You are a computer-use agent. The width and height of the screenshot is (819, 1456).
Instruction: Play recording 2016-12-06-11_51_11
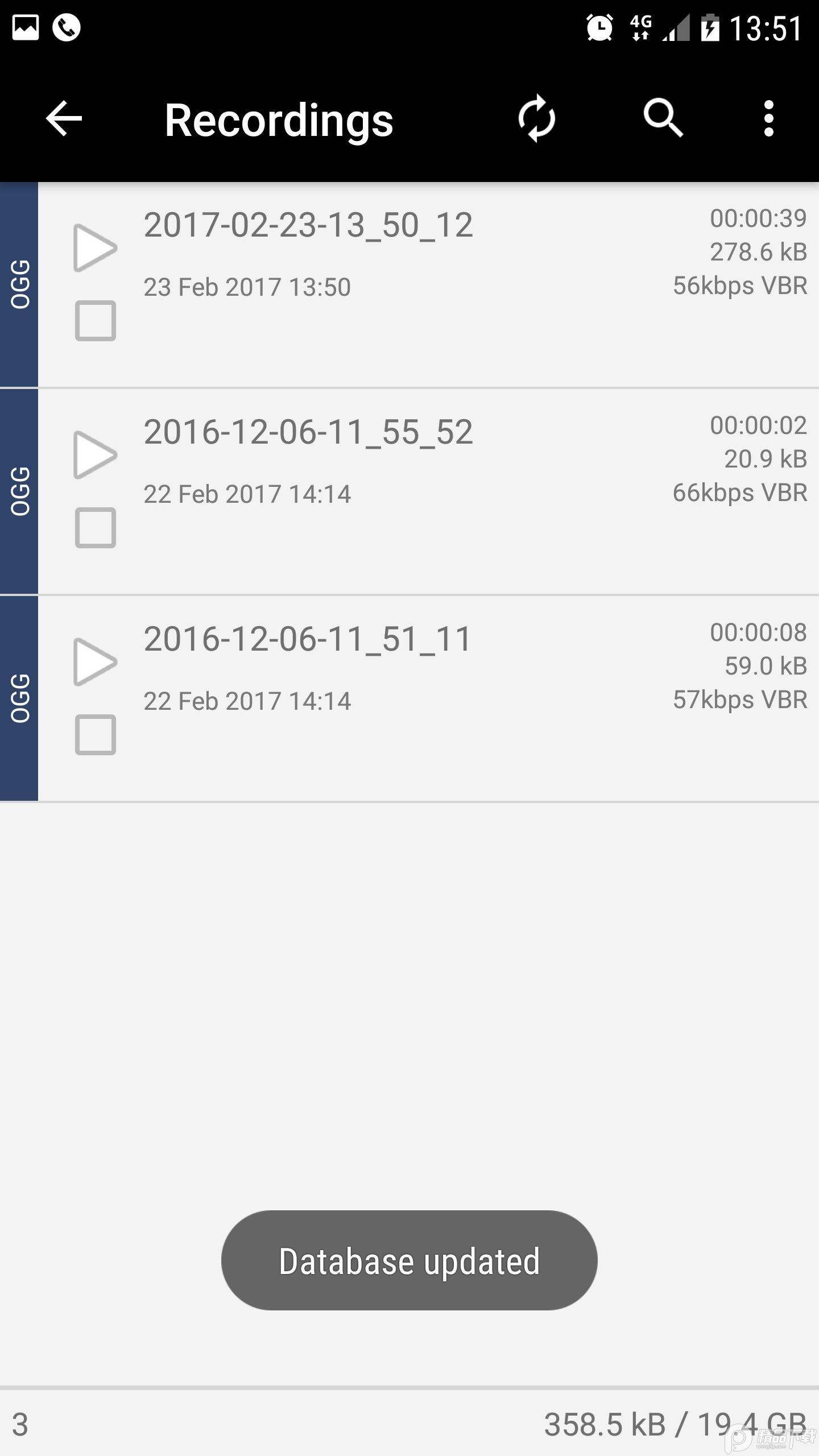click(96, 662)
